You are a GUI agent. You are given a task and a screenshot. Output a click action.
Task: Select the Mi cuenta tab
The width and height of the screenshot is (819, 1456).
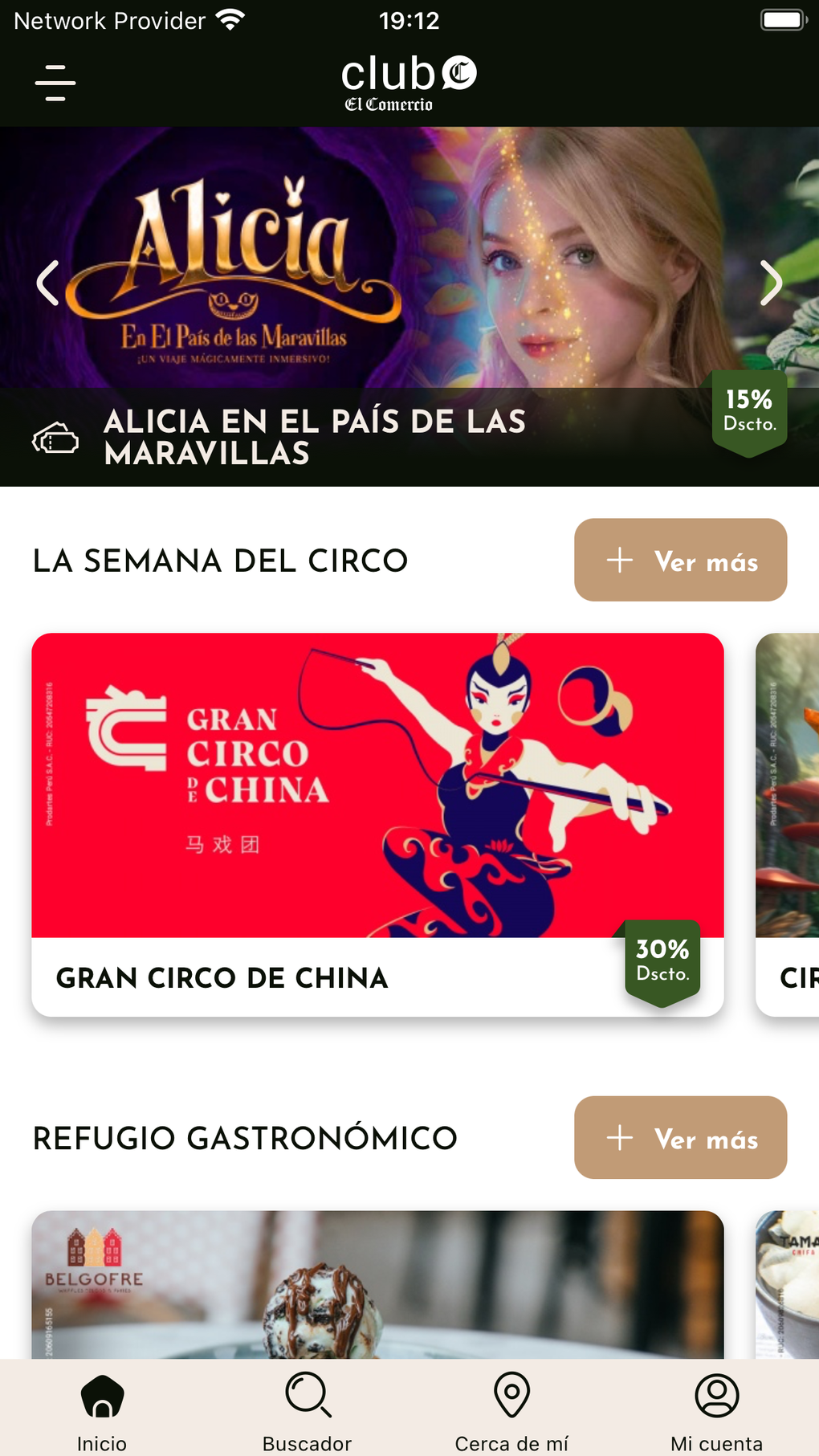coord(716,1411)
